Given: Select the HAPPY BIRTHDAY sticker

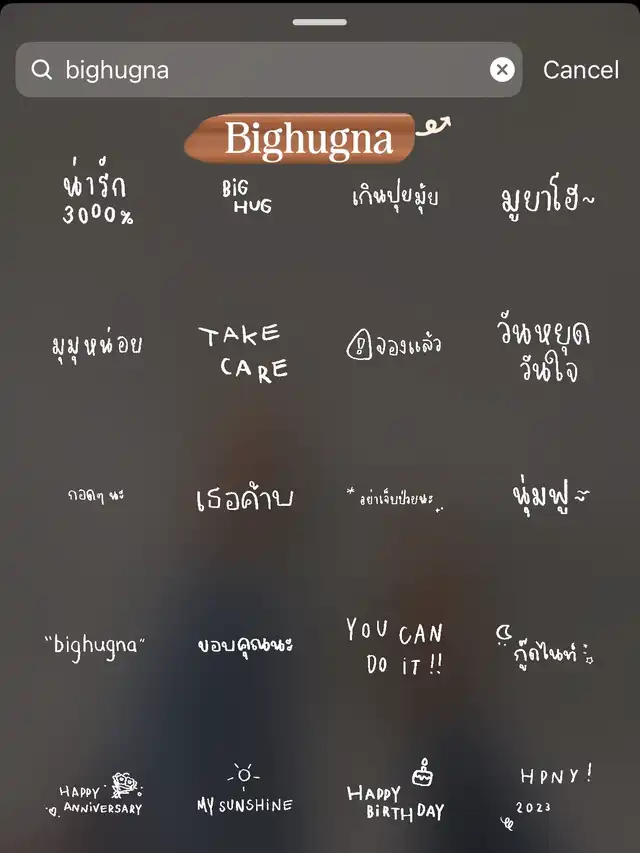Looking at the screenshot, I should coord(396,790).
